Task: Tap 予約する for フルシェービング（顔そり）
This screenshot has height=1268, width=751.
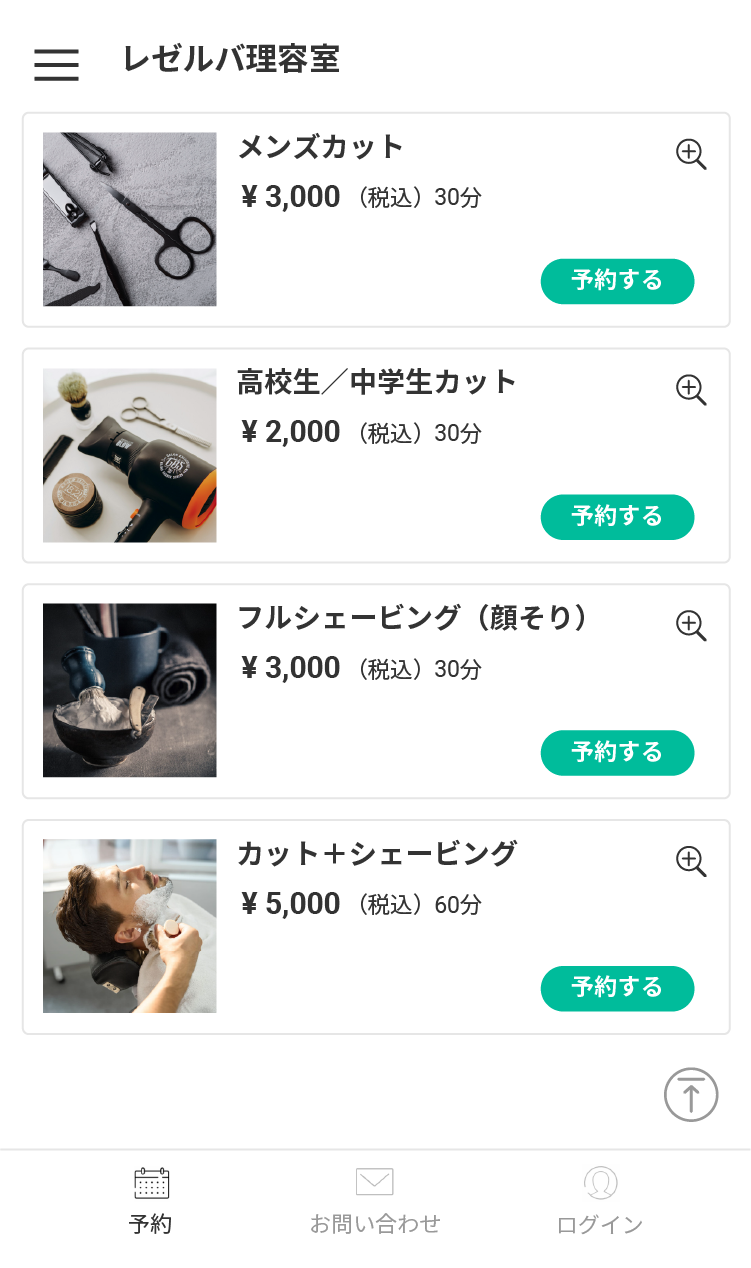Action: (x=617, y=753)
